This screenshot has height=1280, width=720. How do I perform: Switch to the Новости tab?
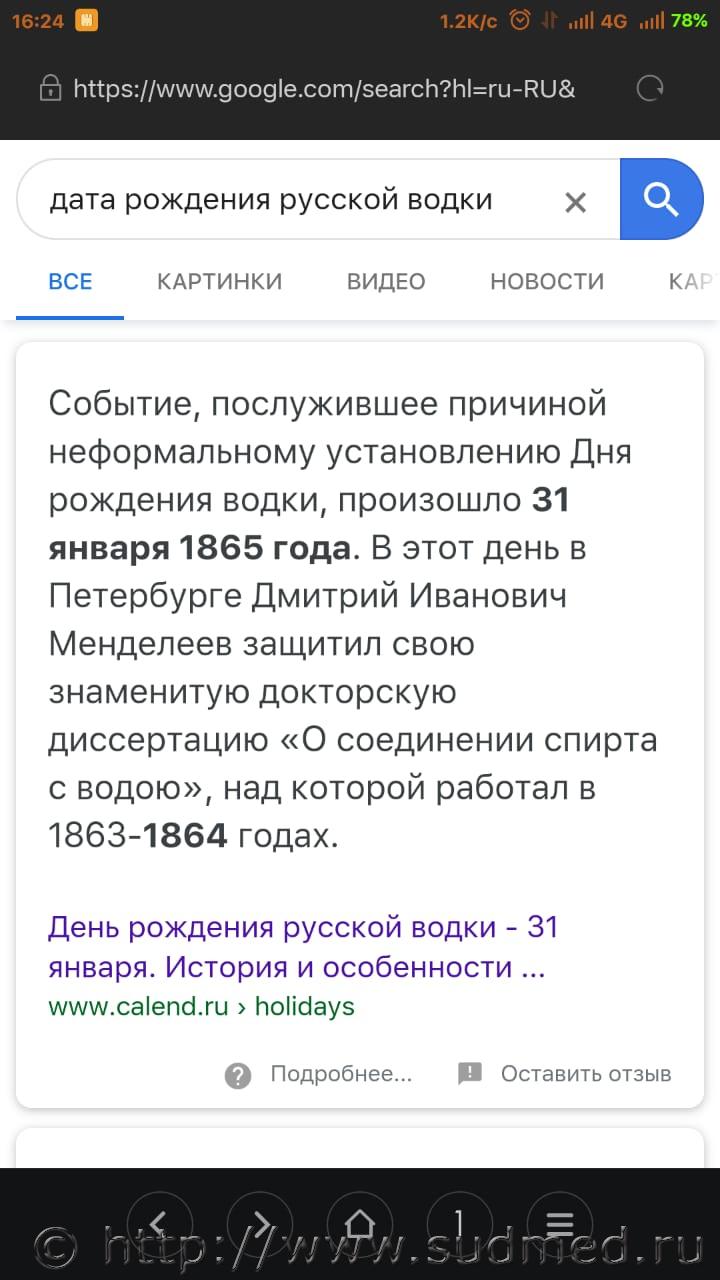(x=547, y=282)
